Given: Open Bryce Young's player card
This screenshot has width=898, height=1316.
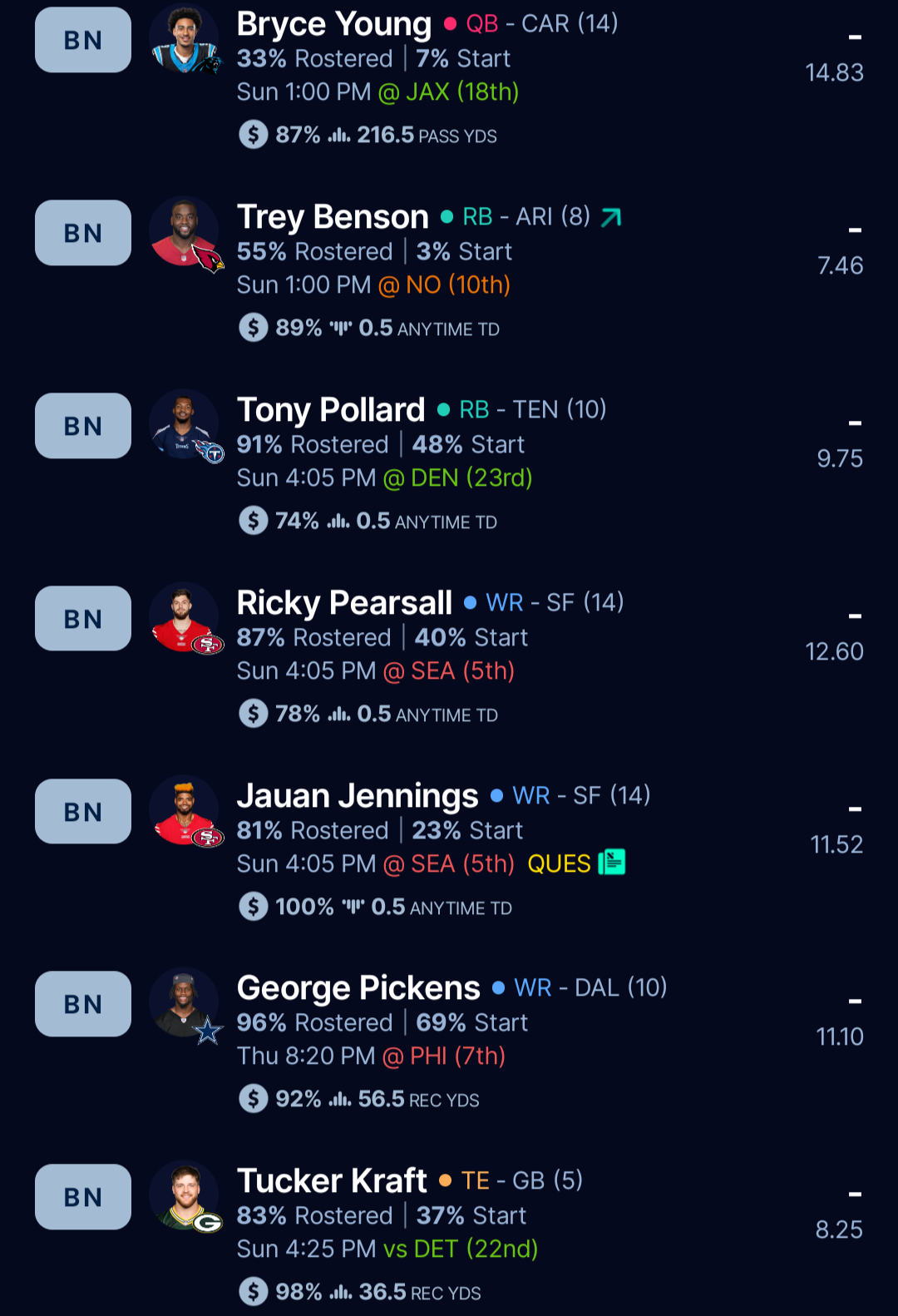Looking at the screenshot, I should [333, 25].
